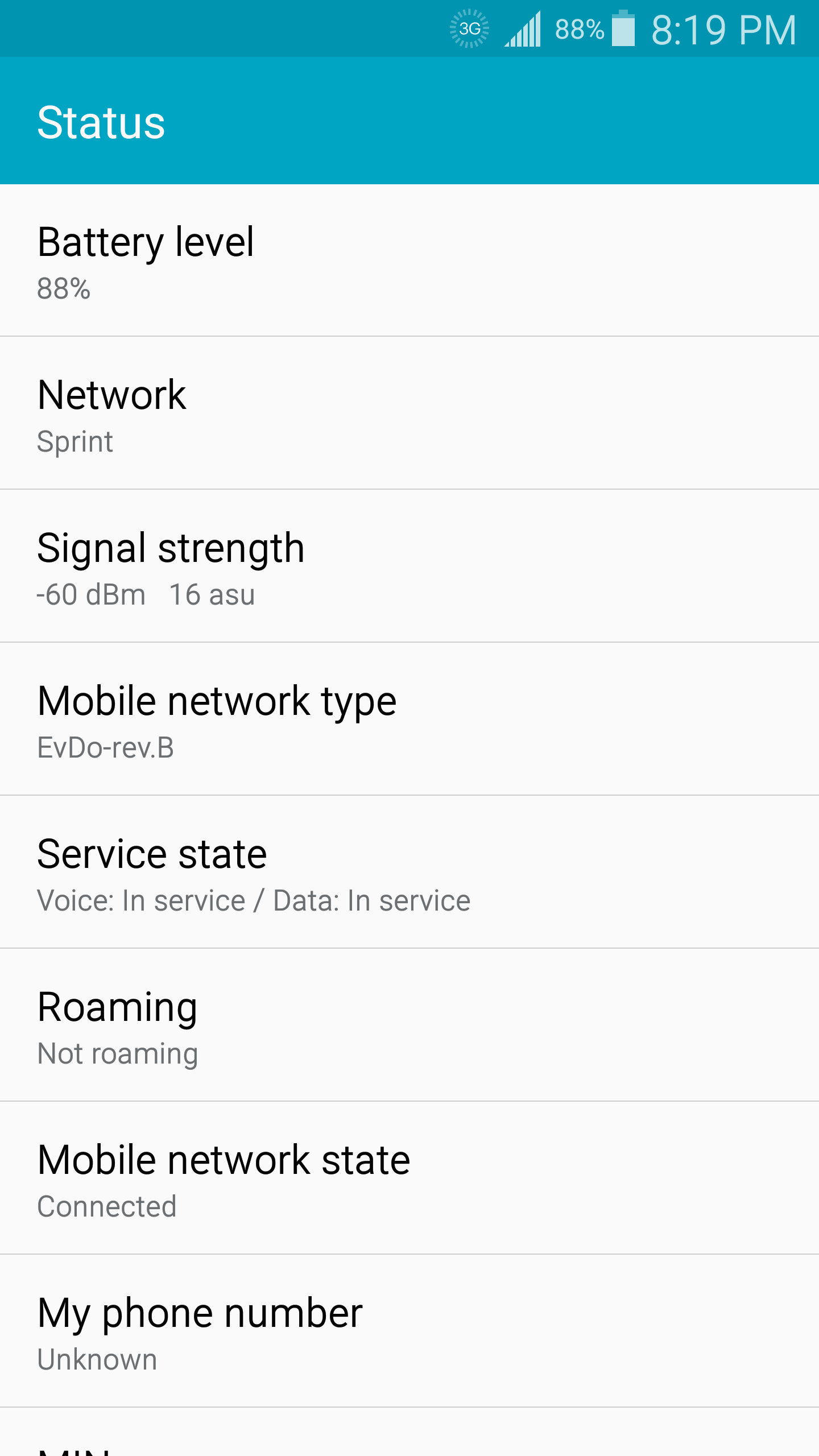Select the Battery level row

coord(409,260)
